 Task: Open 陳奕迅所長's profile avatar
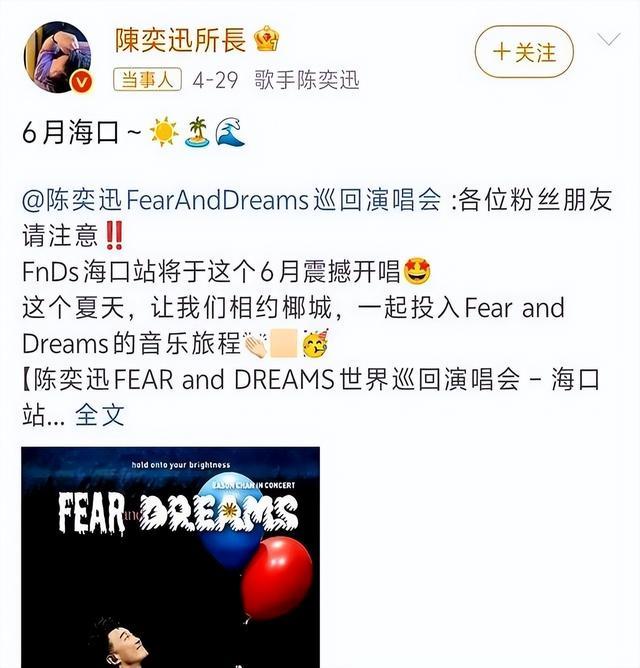58,57
